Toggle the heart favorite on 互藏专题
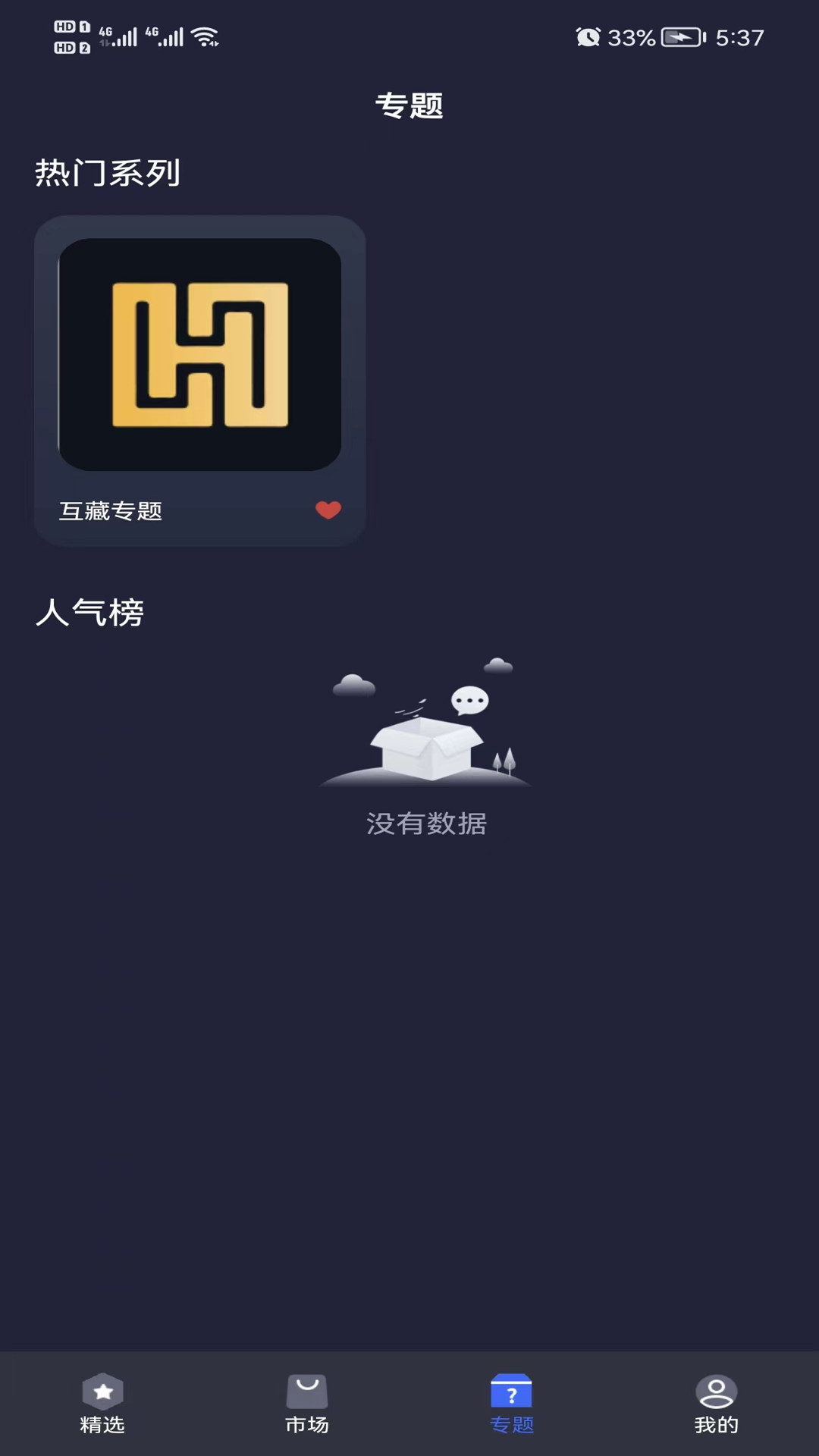This screenshot has height=1456, width=819. 328,510
